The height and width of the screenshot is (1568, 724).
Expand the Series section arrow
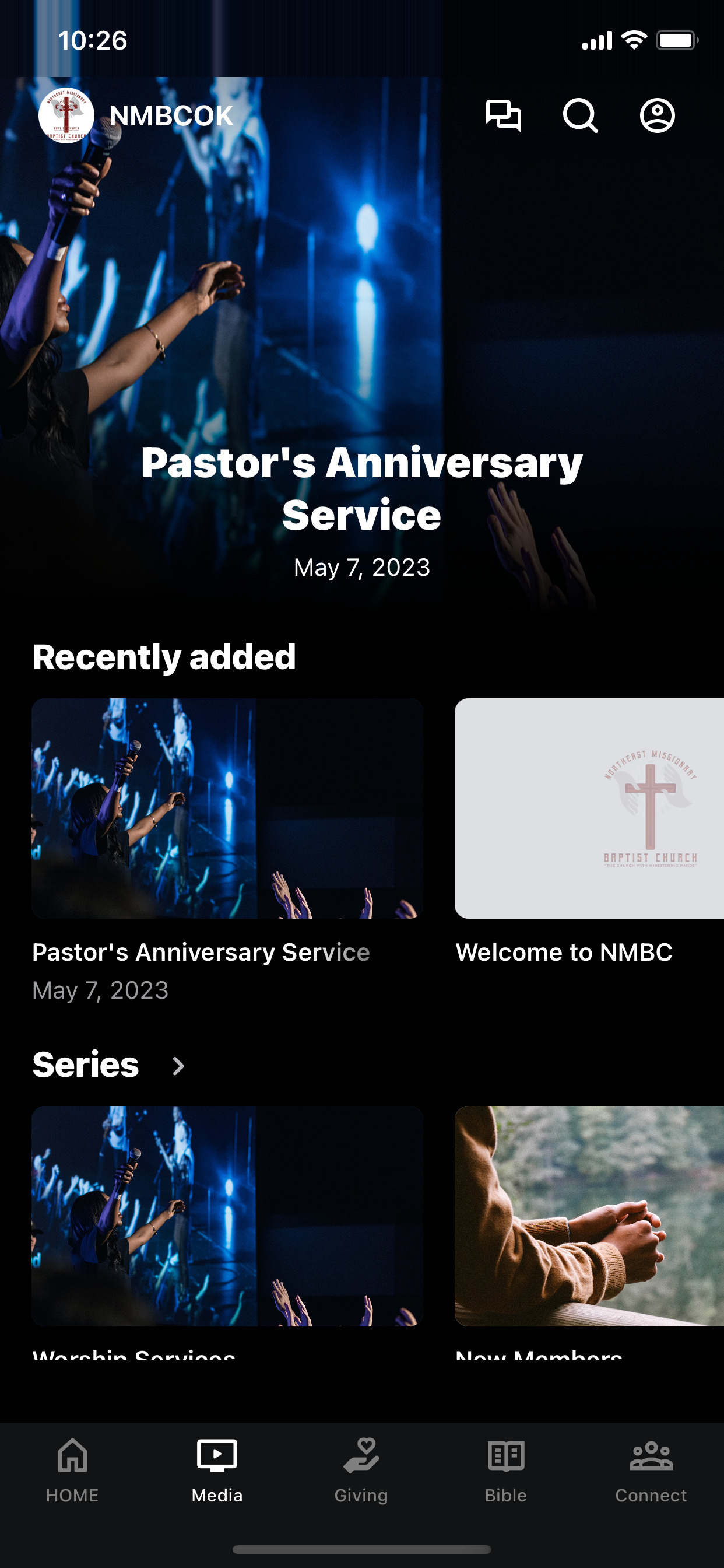pyautogui.click(x=178, y=1066)
